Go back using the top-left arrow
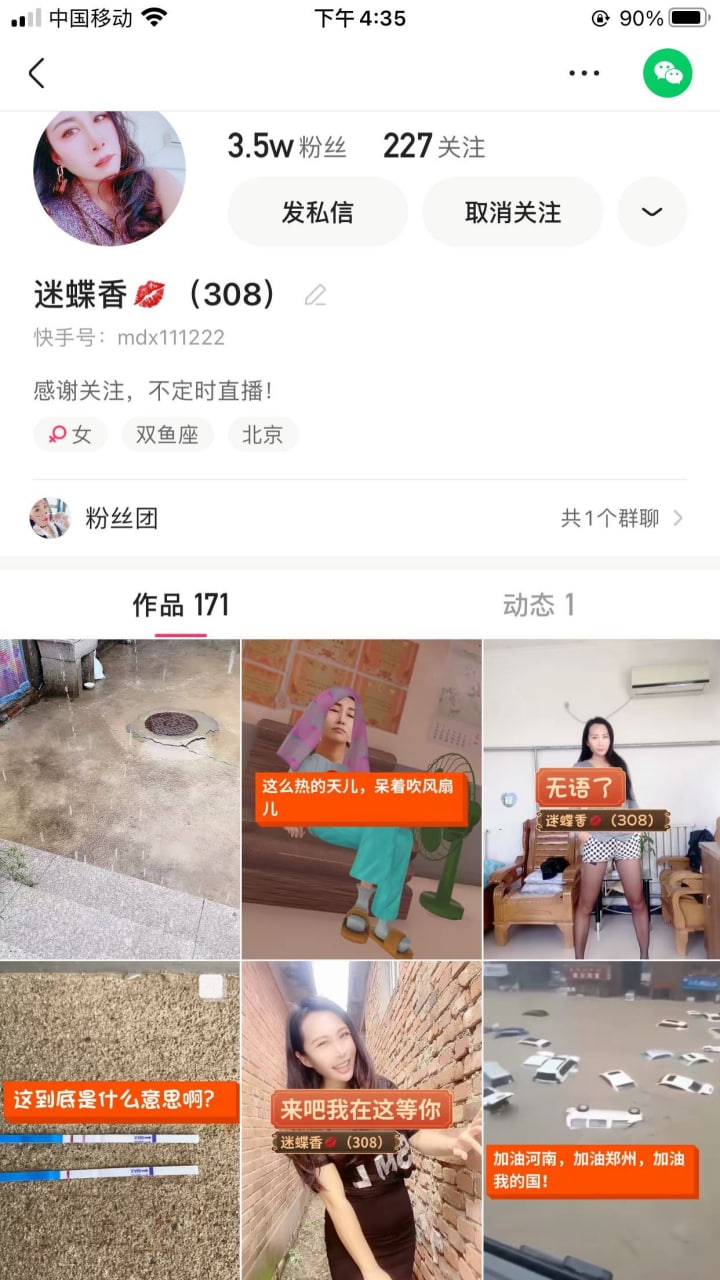Image resolution: width=720 pixels, height=1280 pixels. (37, 73)
